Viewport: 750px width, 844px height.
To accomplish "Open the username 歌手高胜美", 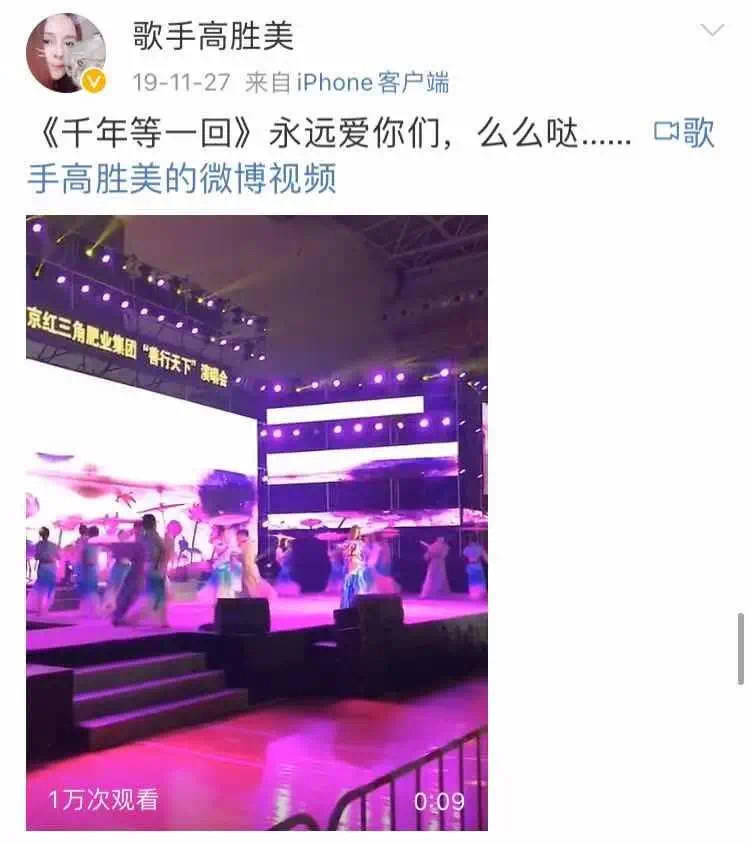I will 213,37.
